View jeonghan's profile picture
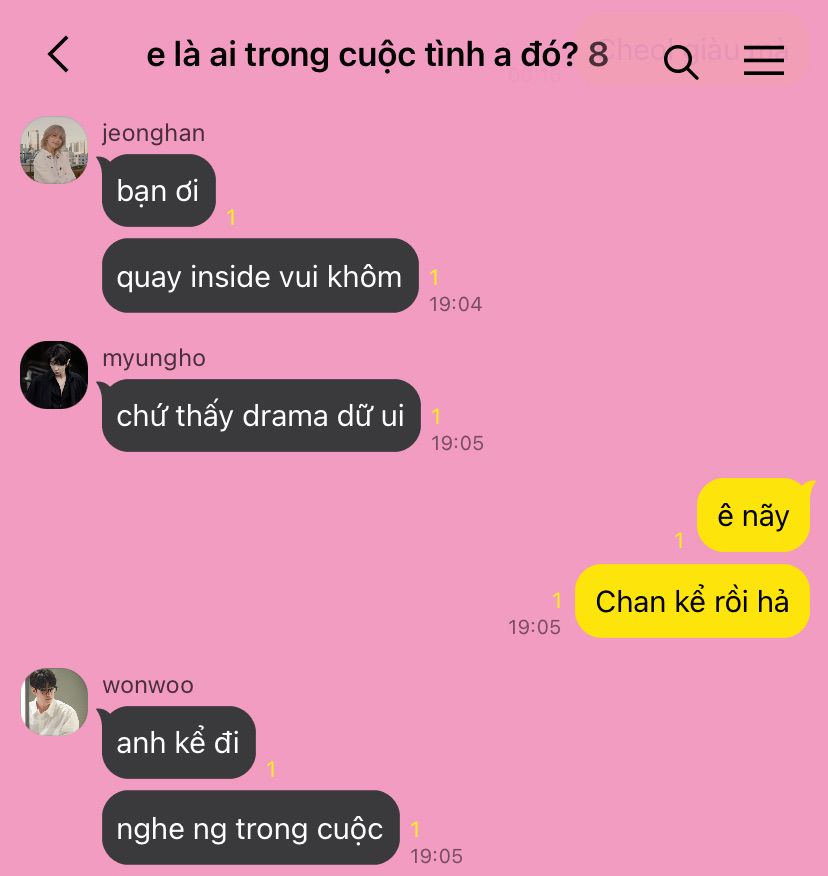 (x=54, y=150)
